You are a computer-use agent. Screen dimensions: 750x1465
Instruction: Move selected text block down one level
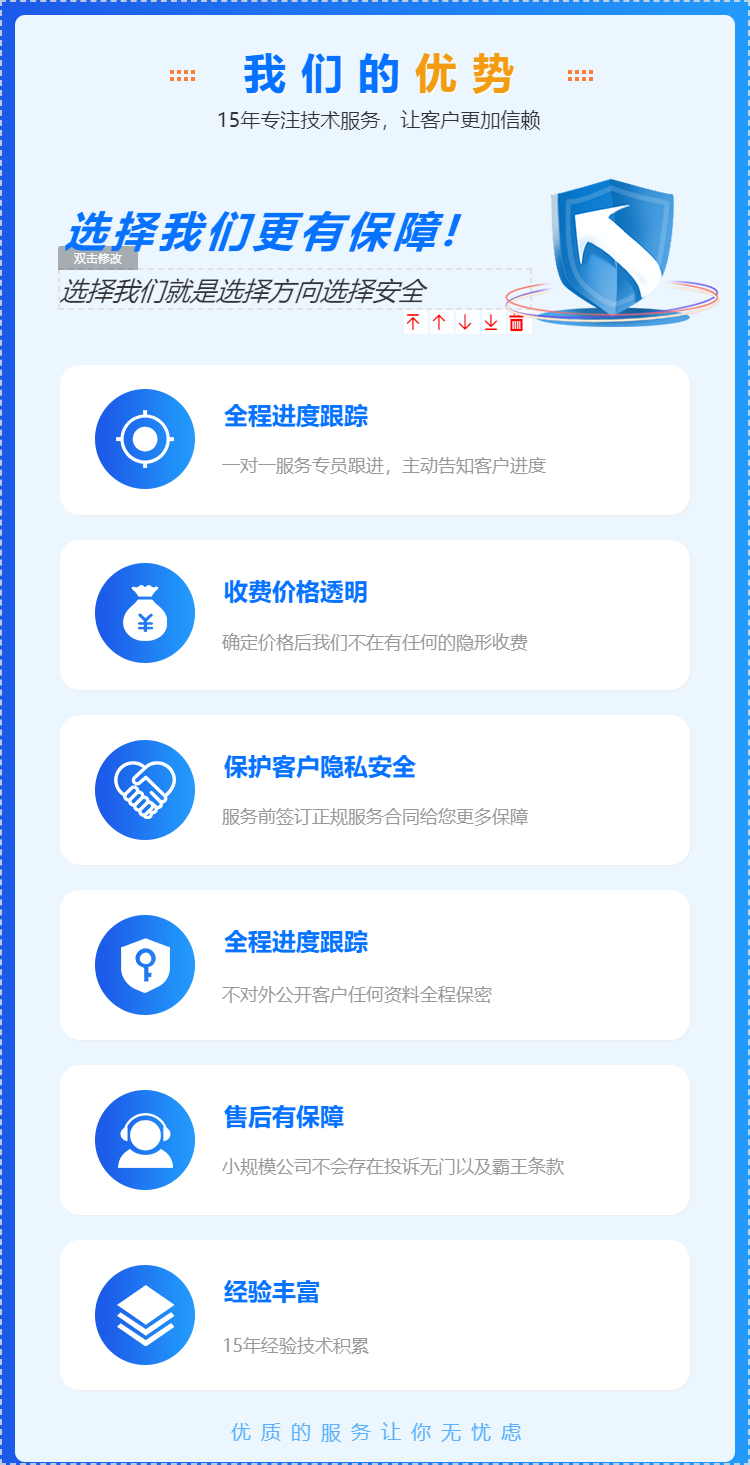465,323
